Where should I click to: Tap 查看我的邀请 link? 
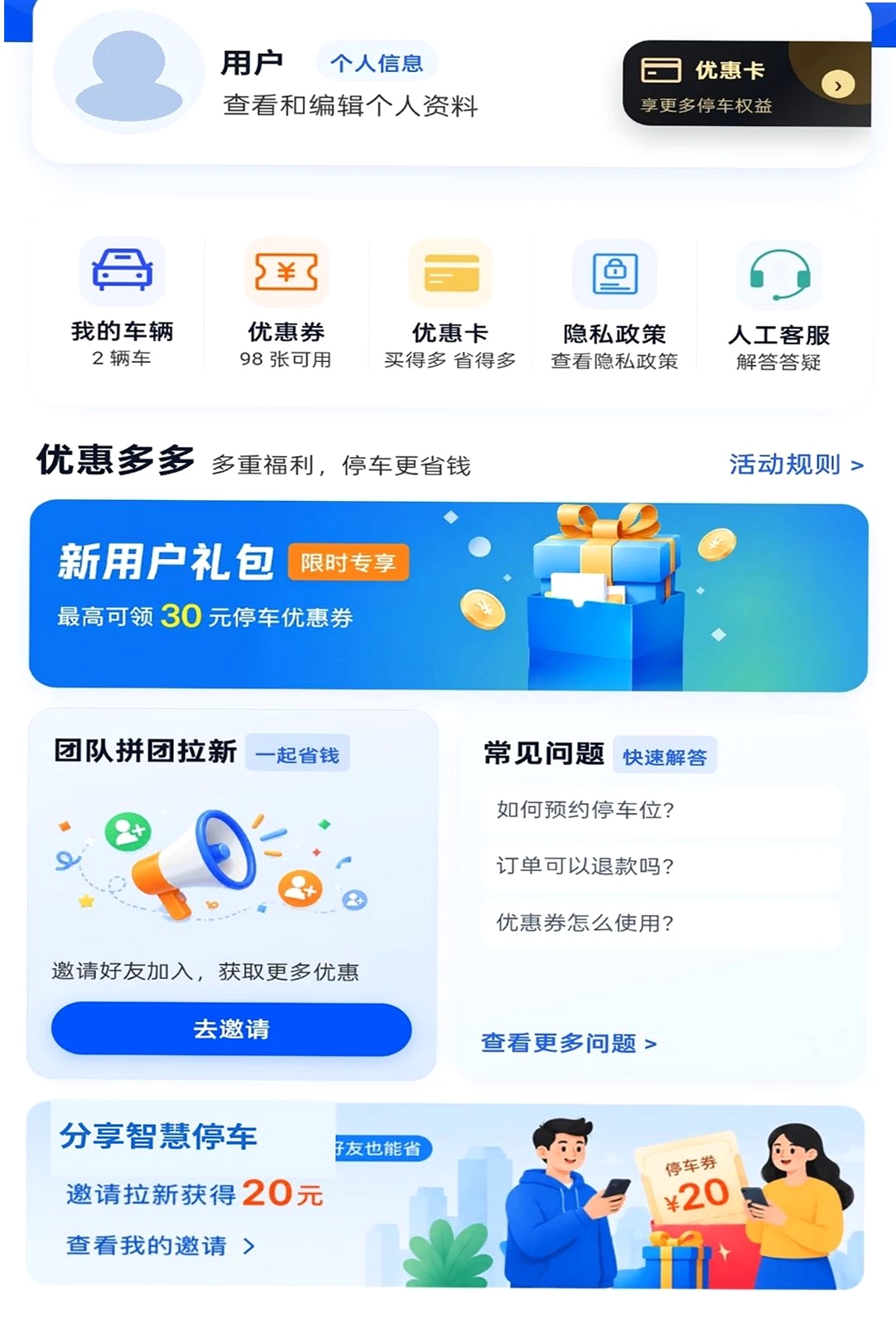coord(161,1245)
